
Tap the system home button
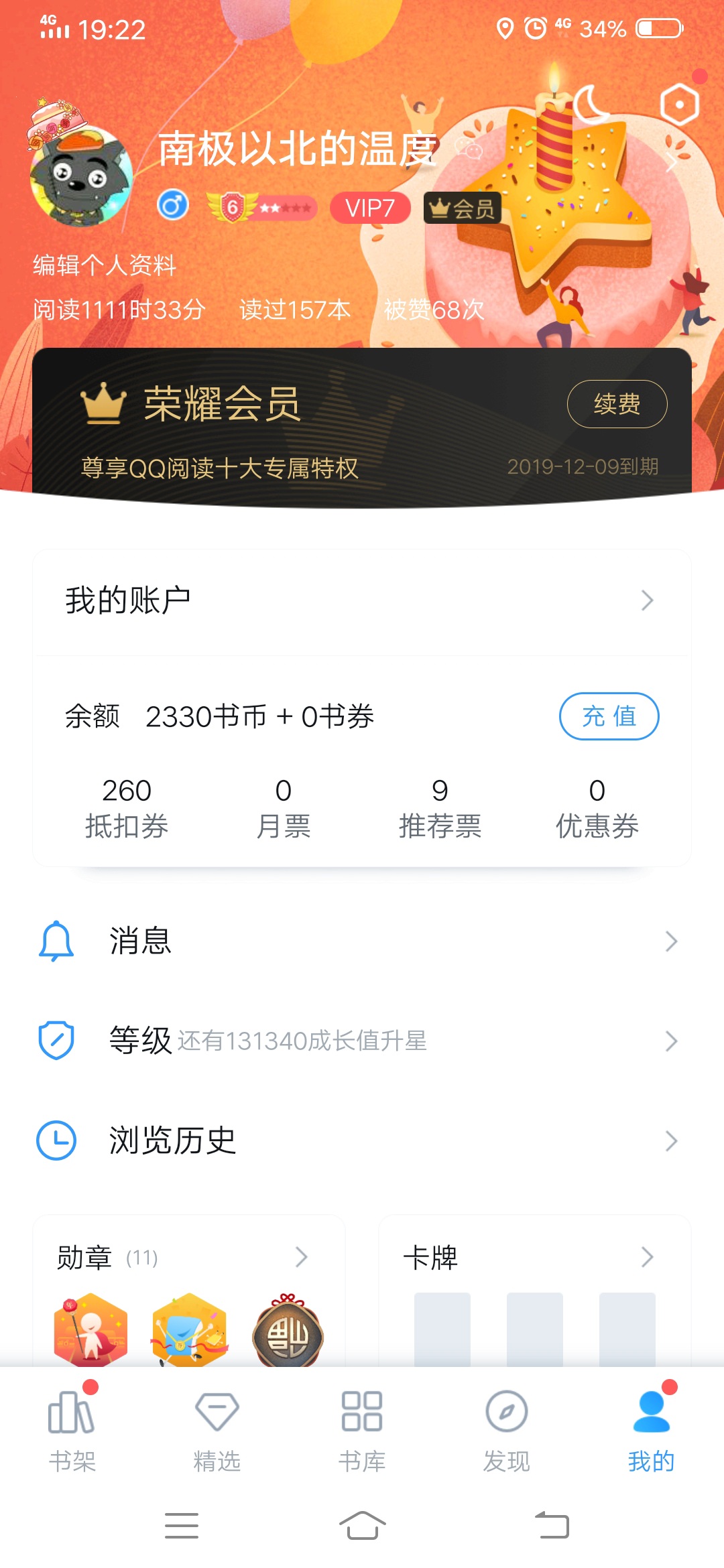click(362, 1526)
